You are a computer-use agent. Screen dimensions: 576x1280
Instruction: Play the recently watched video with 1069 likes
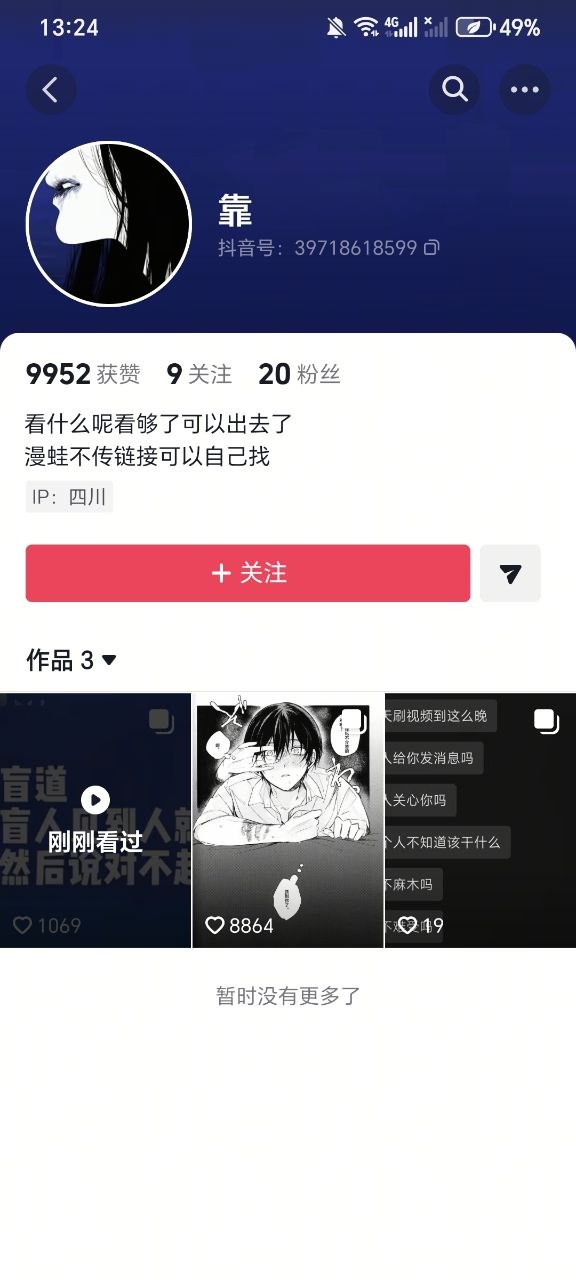(95, 820)
